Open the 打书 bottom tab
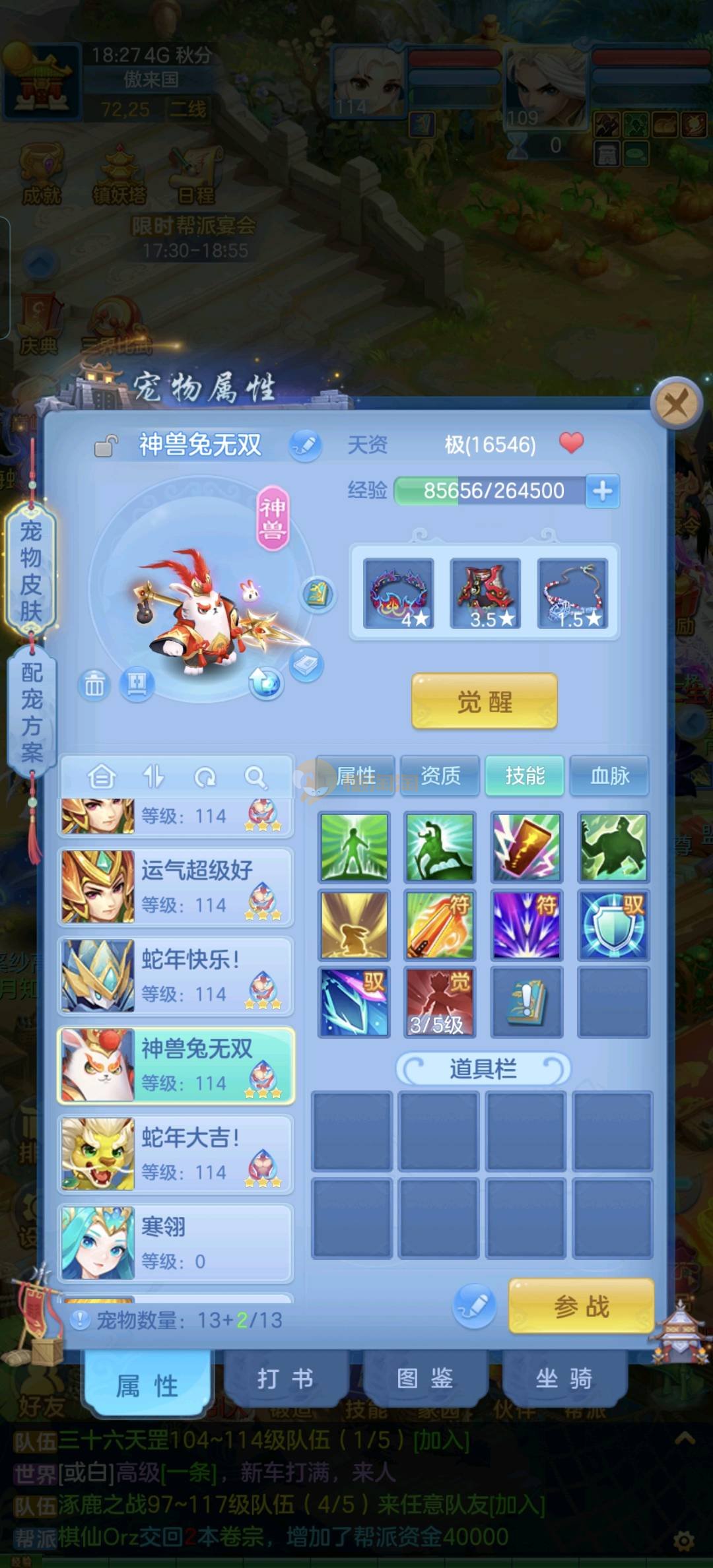This screenshot has width=713, height=1568. (x=285, y=1378)
